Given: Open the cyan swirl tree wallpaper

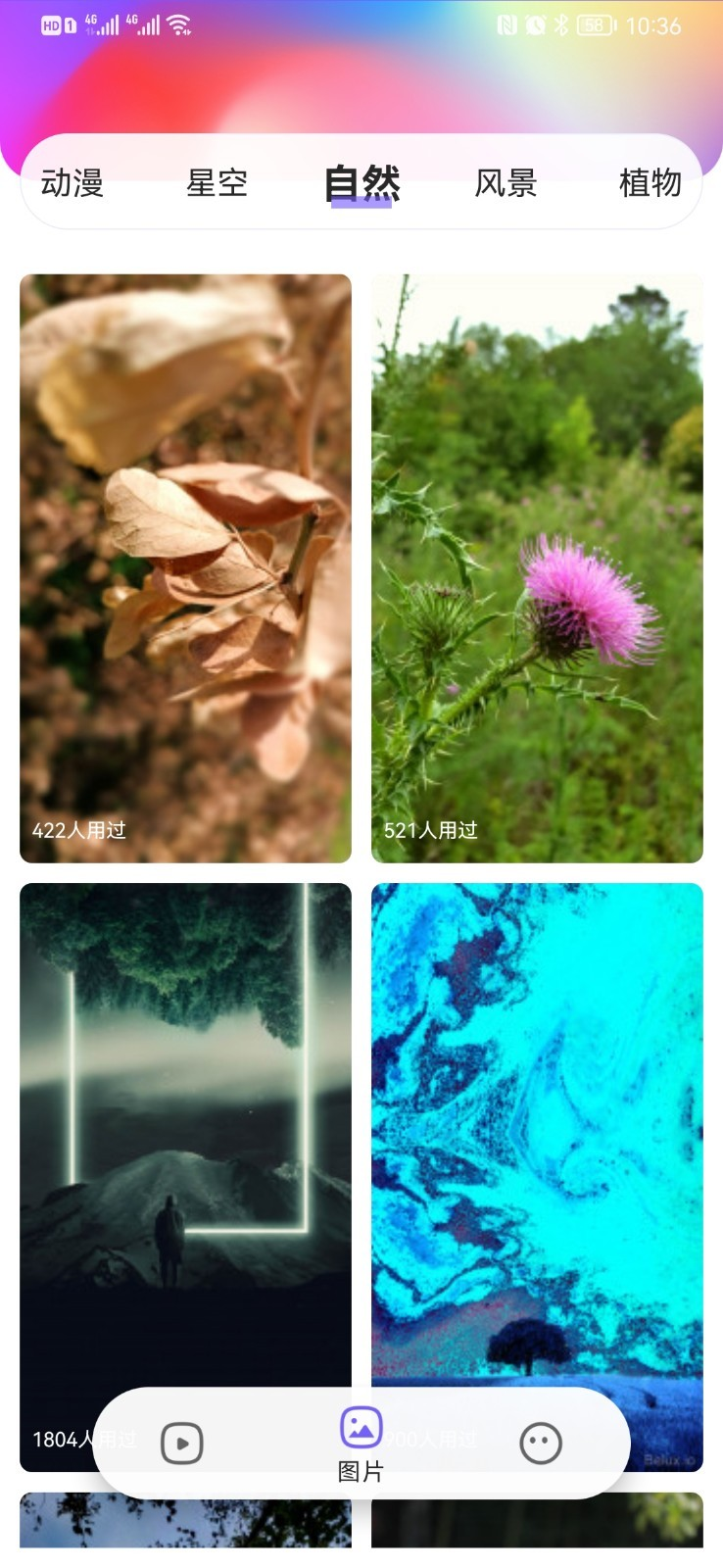Looking at the screenshot, I should point(537,1127).
